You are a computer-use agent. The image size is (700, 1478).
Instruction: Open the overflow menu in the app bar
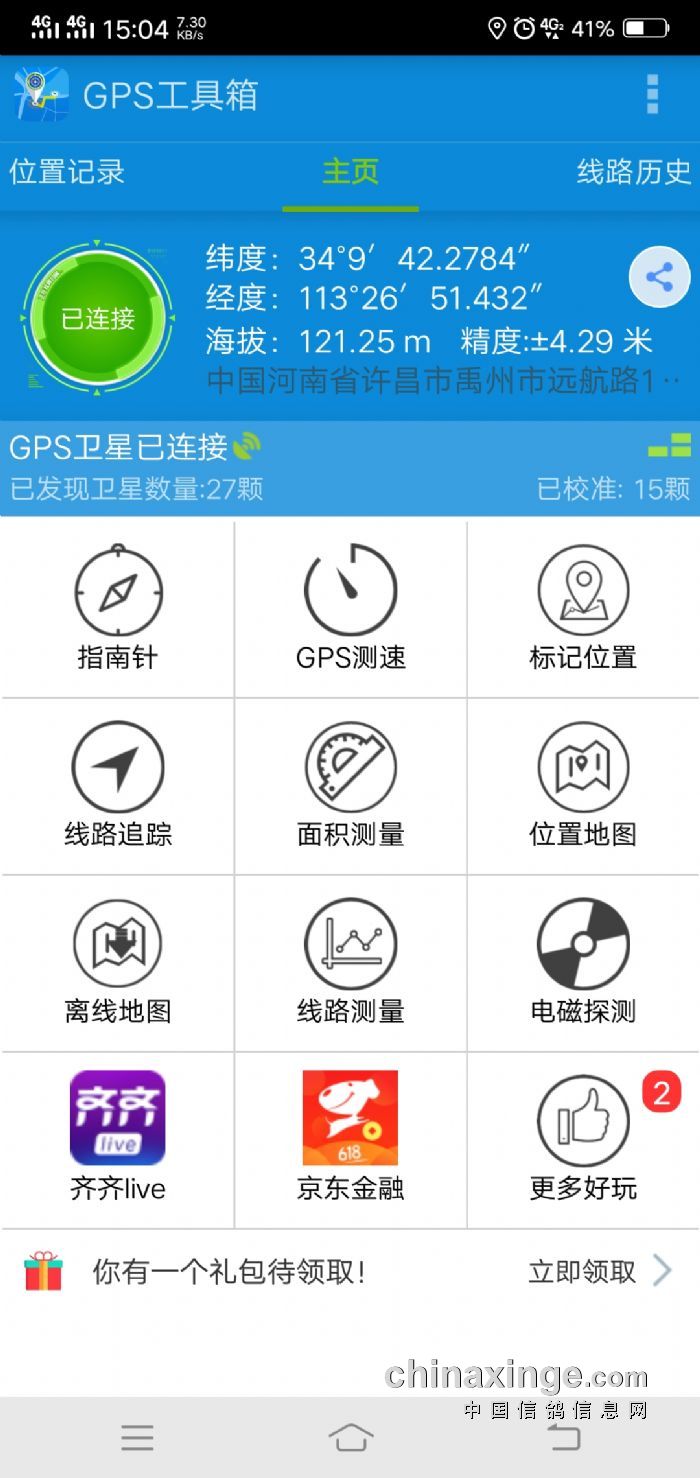(652, 94)
